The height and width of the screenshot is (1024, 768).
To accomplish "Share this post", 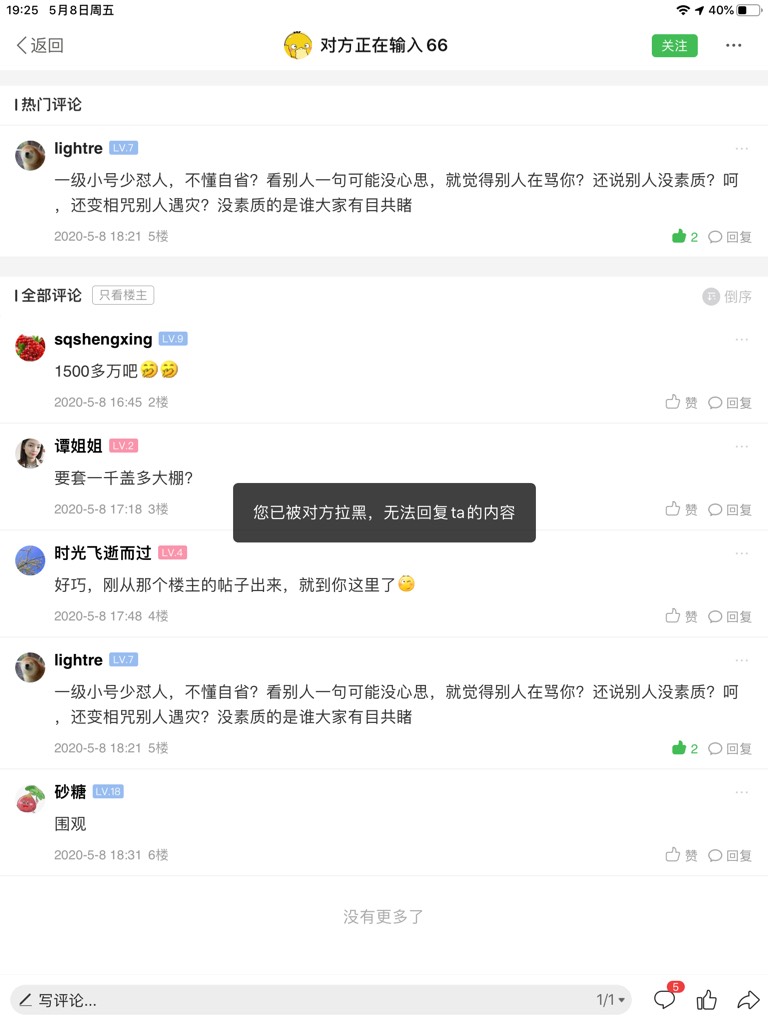I will click(748, 999).
